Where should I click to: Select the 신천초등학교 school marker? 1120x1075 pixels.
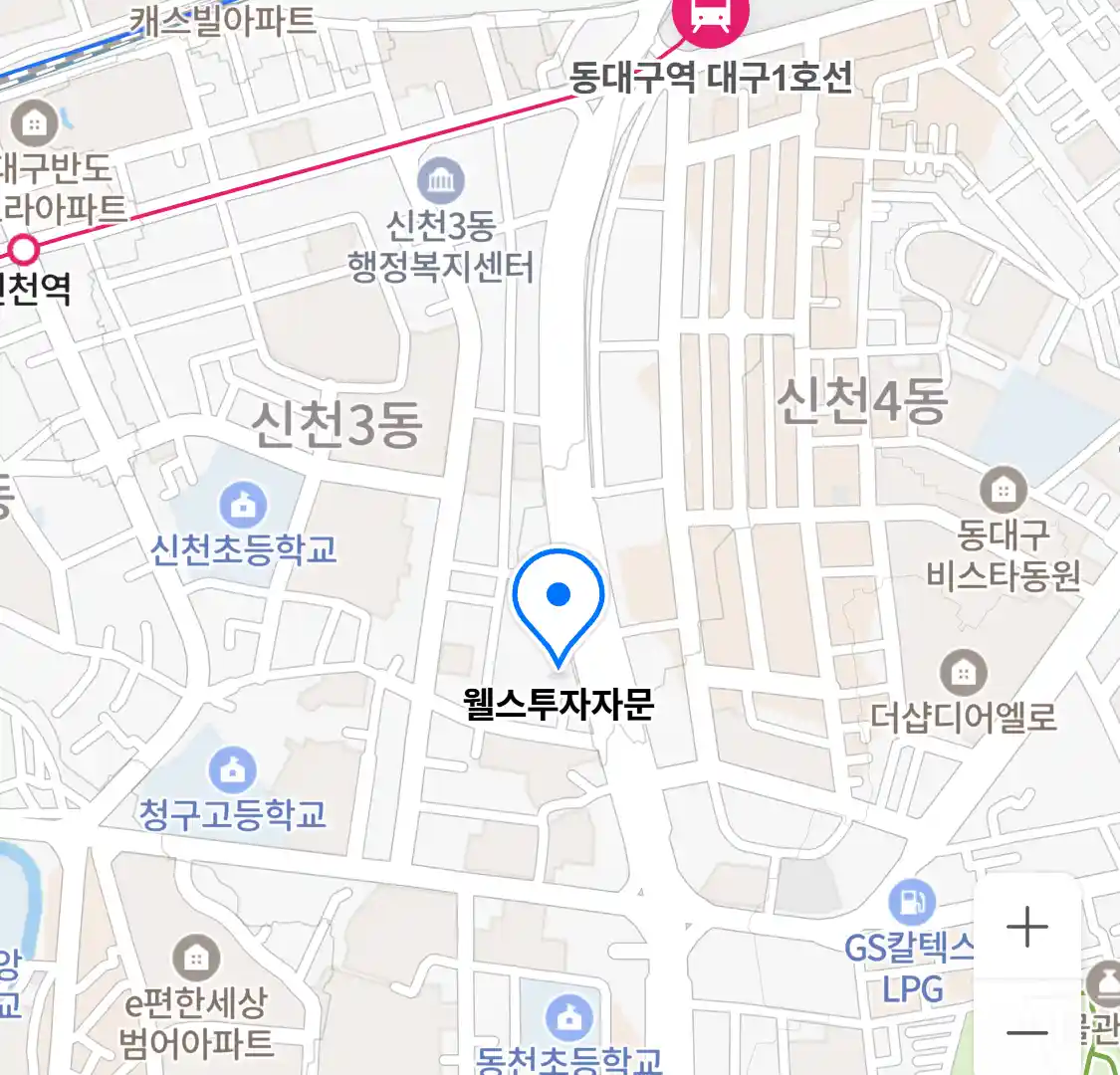coord(244,506)
